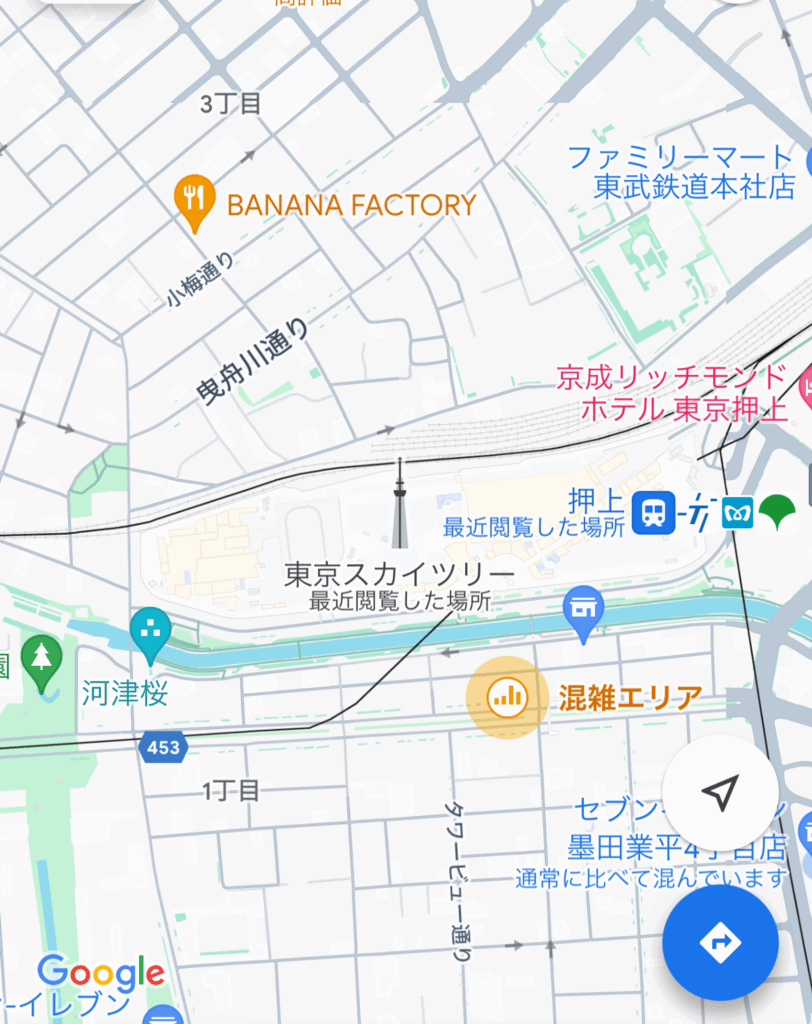812x1024 pixels.
Task: Open the BANANA FACTORY restaurant pin
Action: coord(194,201)
